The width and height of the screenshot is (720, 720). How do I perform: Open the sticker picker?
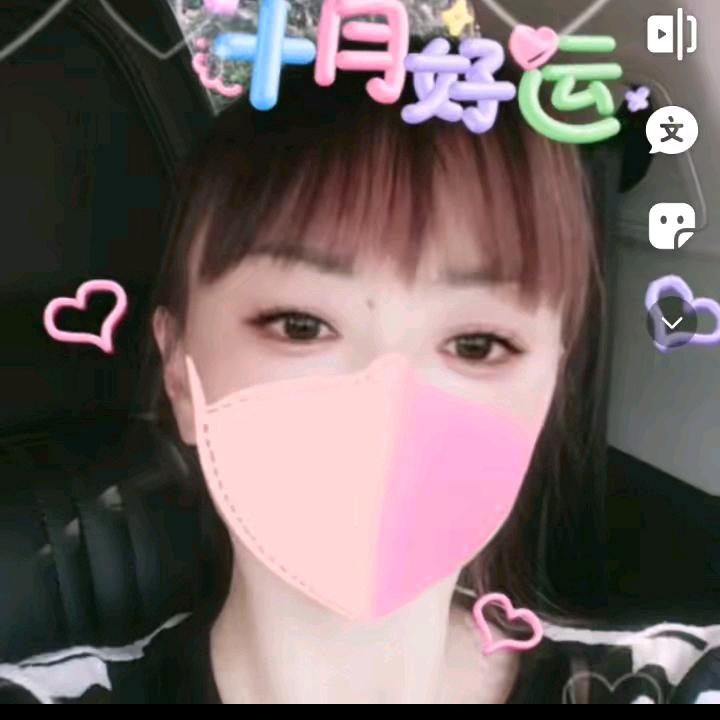click(x=672, y=225)
